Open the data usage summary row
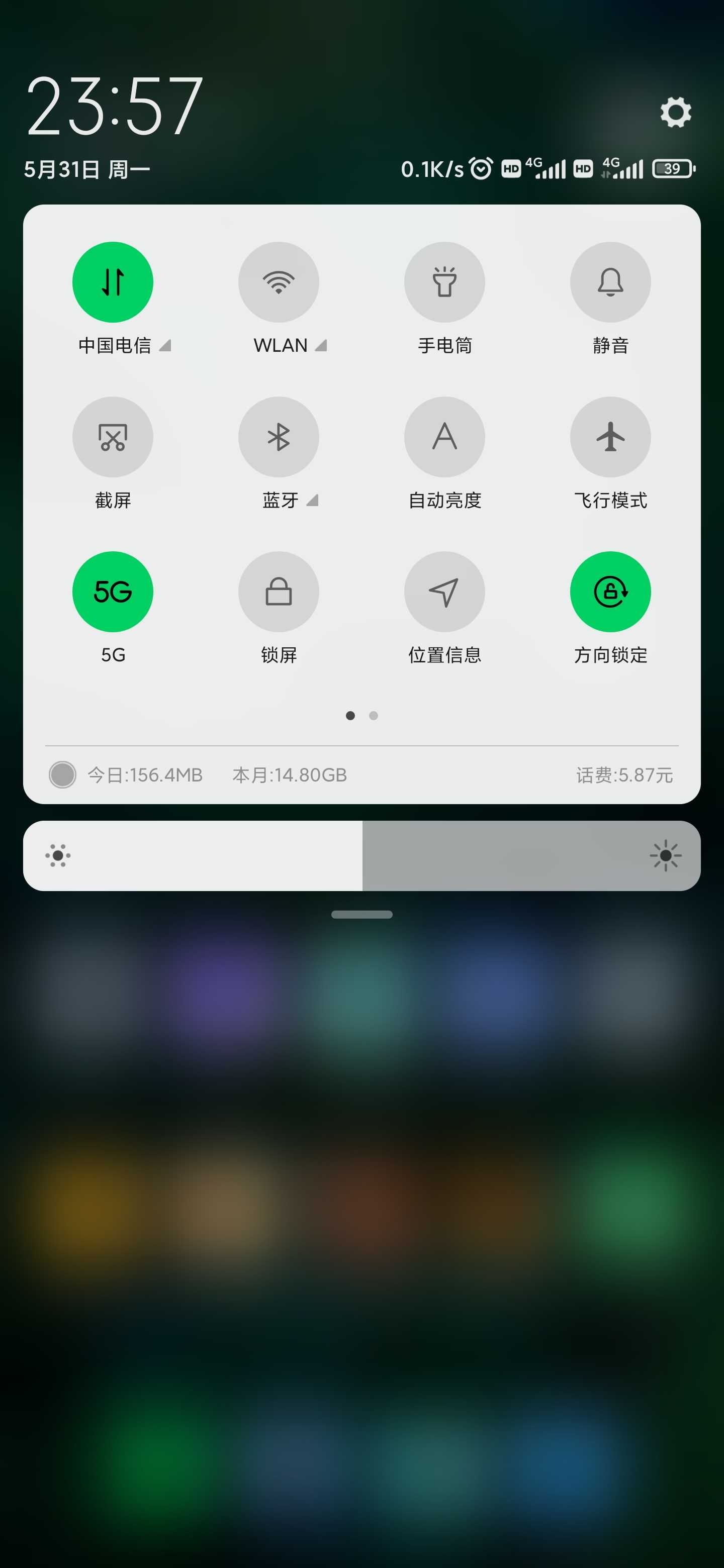The image size is (724, 1568). [x=361, y=775]
